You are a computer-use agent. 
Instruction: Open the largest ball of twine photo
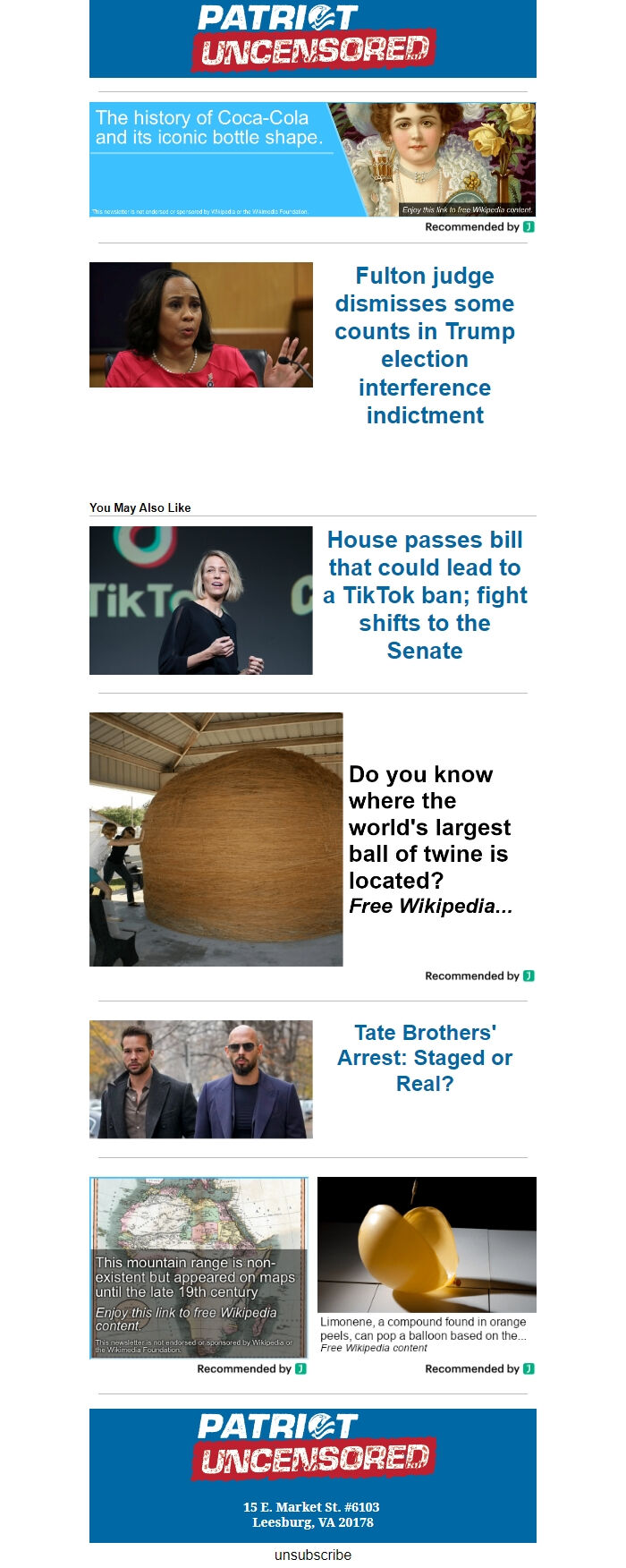pos(216,839)
